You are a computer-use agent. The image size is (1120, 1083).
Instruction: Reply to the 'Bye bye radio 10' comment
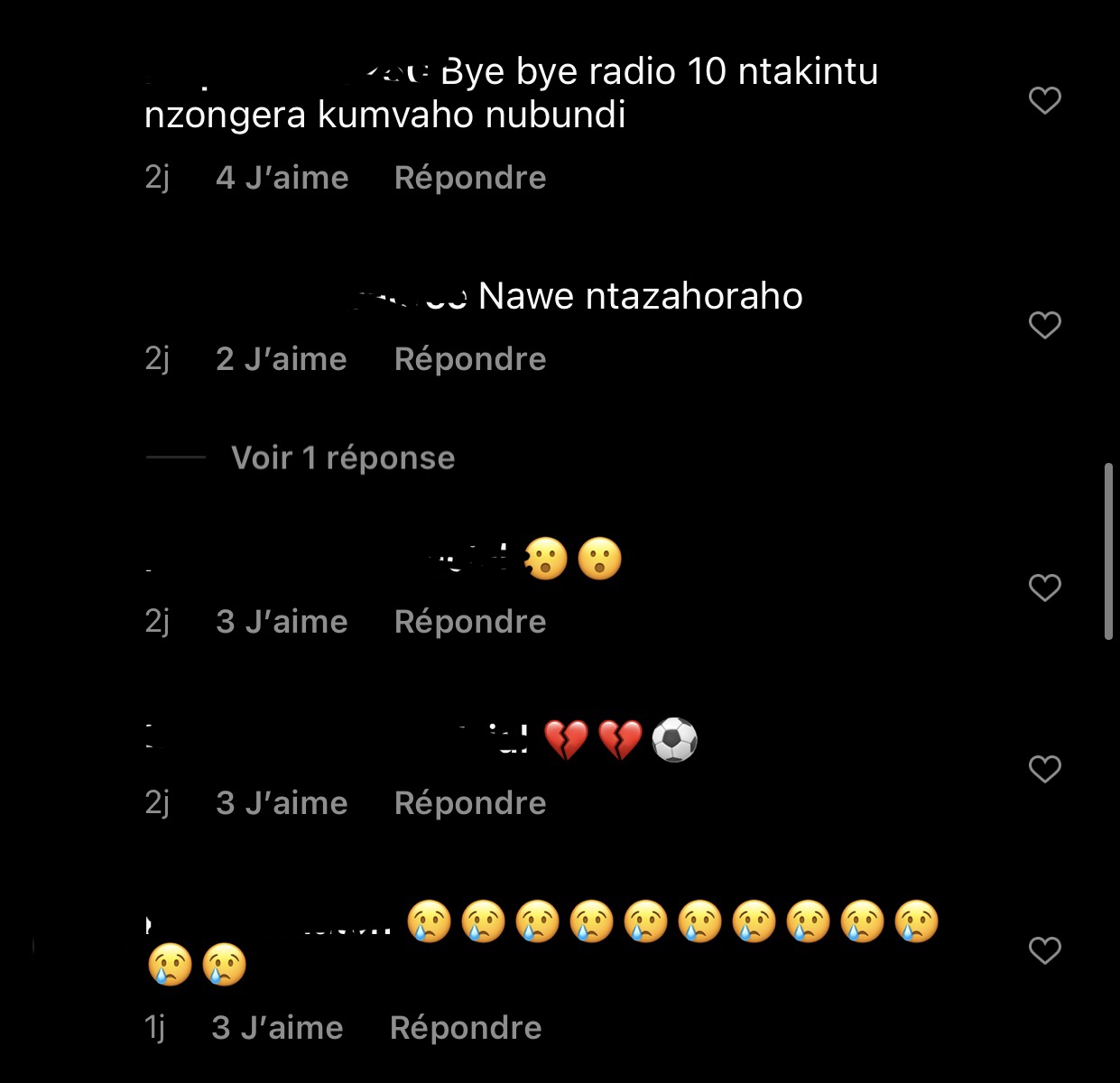pyautogui.click(x=469, y=178)
